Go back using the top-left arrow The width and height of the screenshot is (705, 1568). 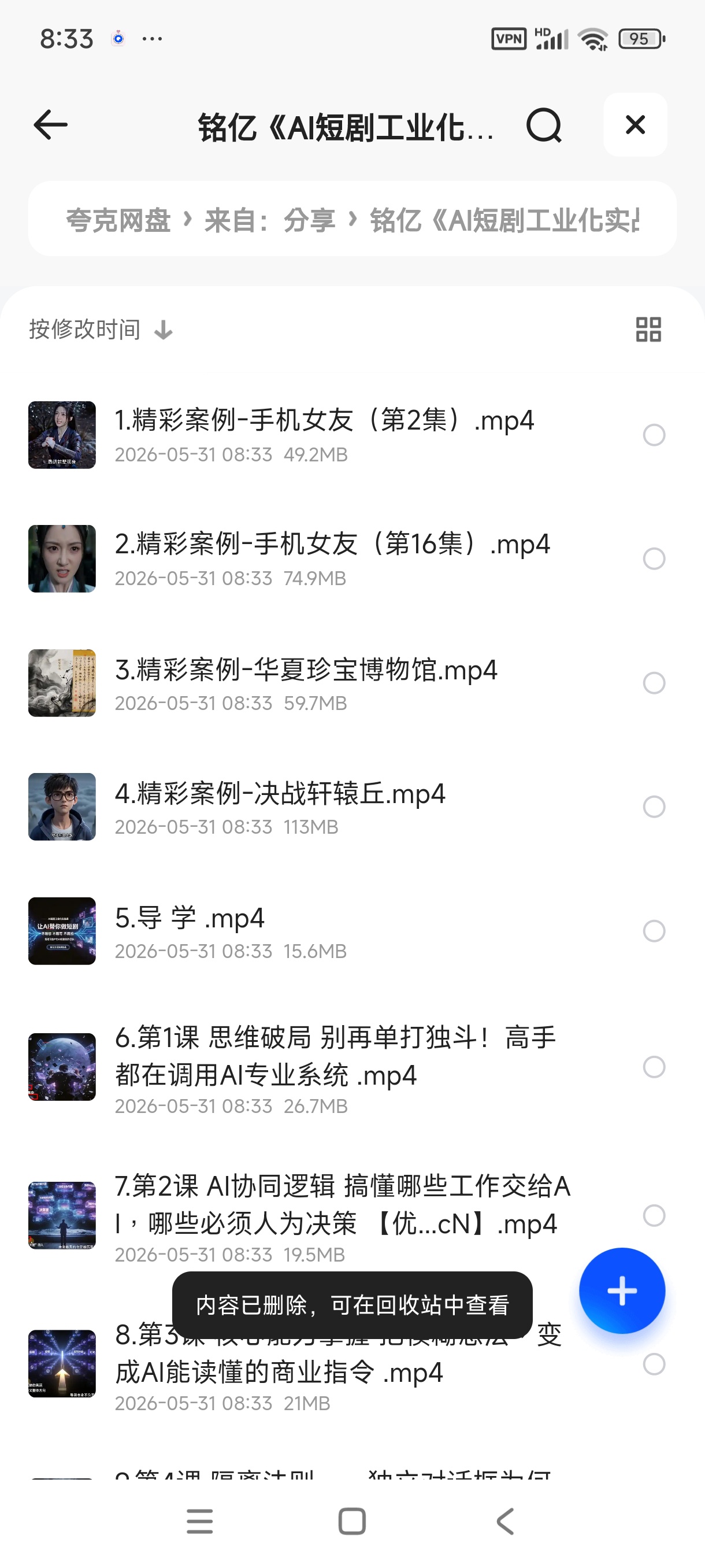(x=50, y=125)
